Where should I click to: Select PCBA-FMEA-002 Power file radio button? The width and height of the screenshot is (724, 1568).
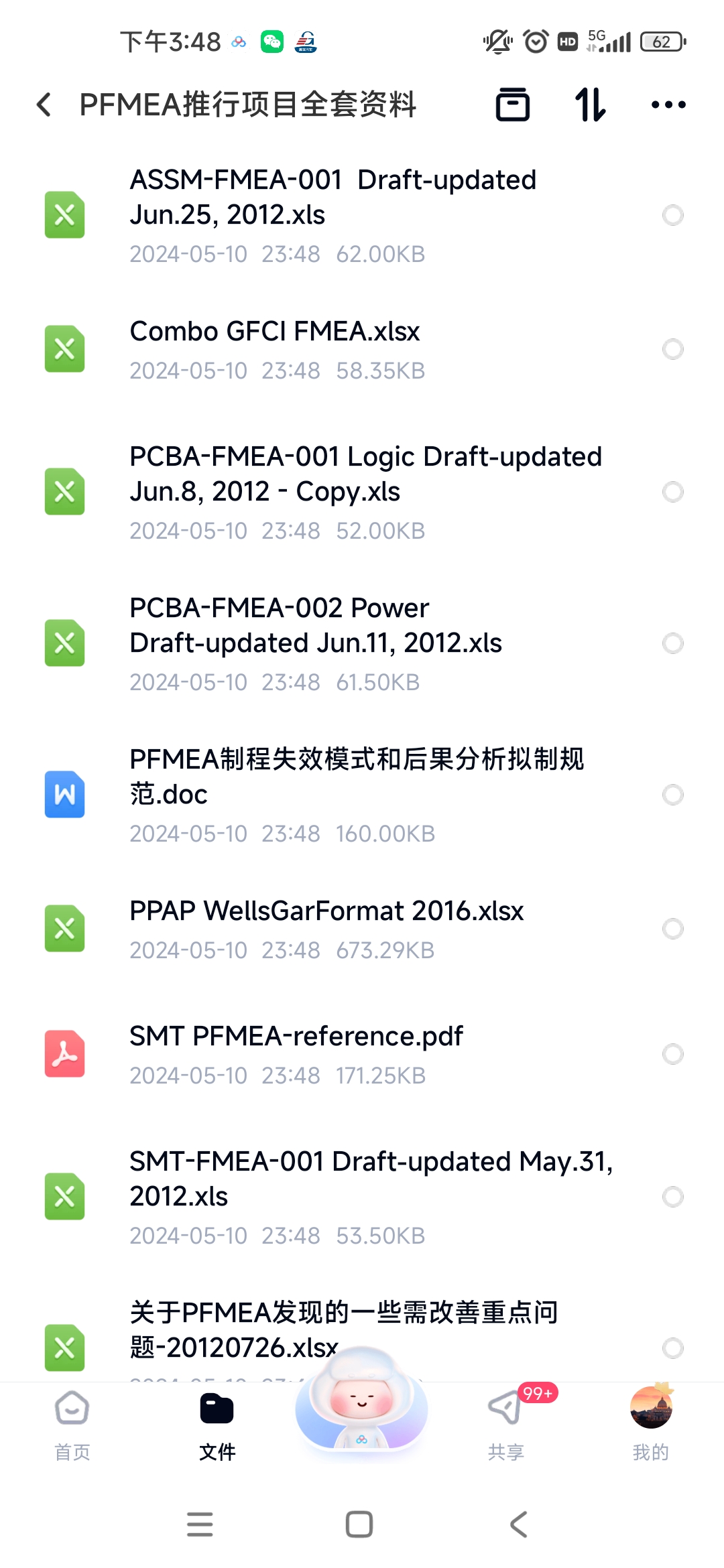[672, 643]
